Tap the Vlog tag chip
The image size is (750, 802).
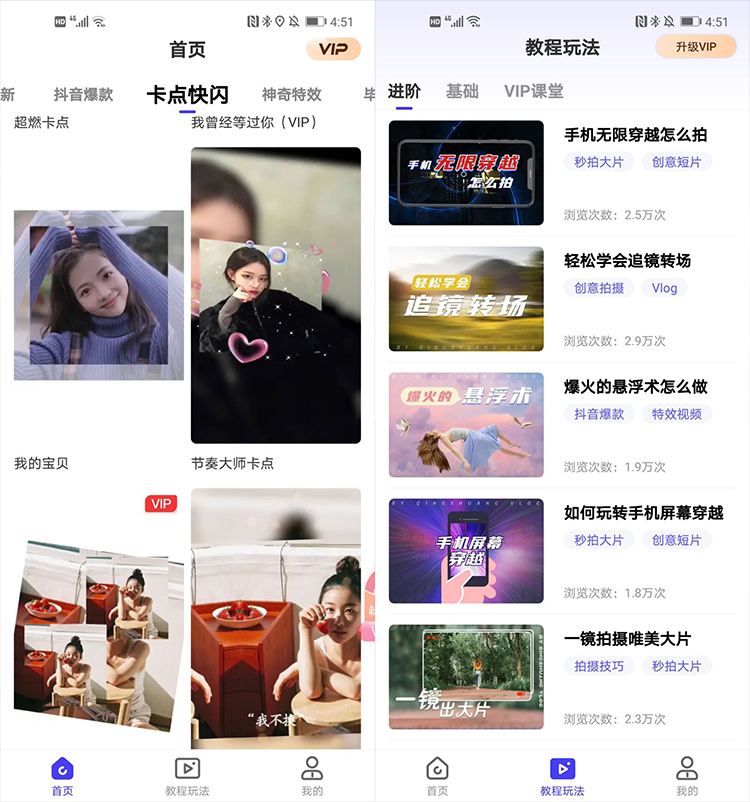(664, 288)
